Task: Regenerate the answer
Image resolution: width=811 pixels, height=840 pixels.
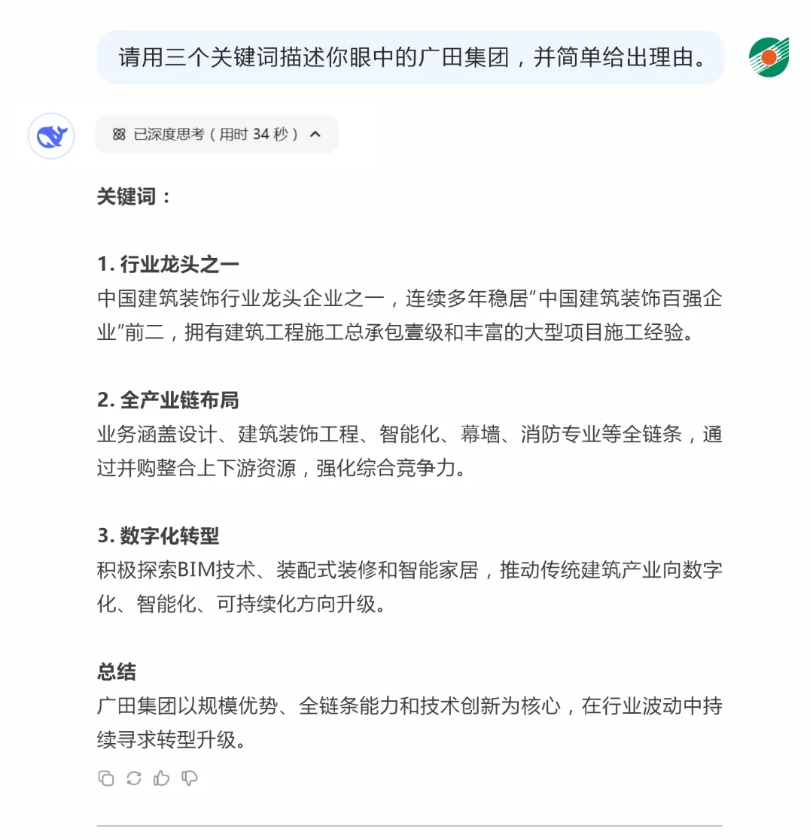Action: pos(134,778)
